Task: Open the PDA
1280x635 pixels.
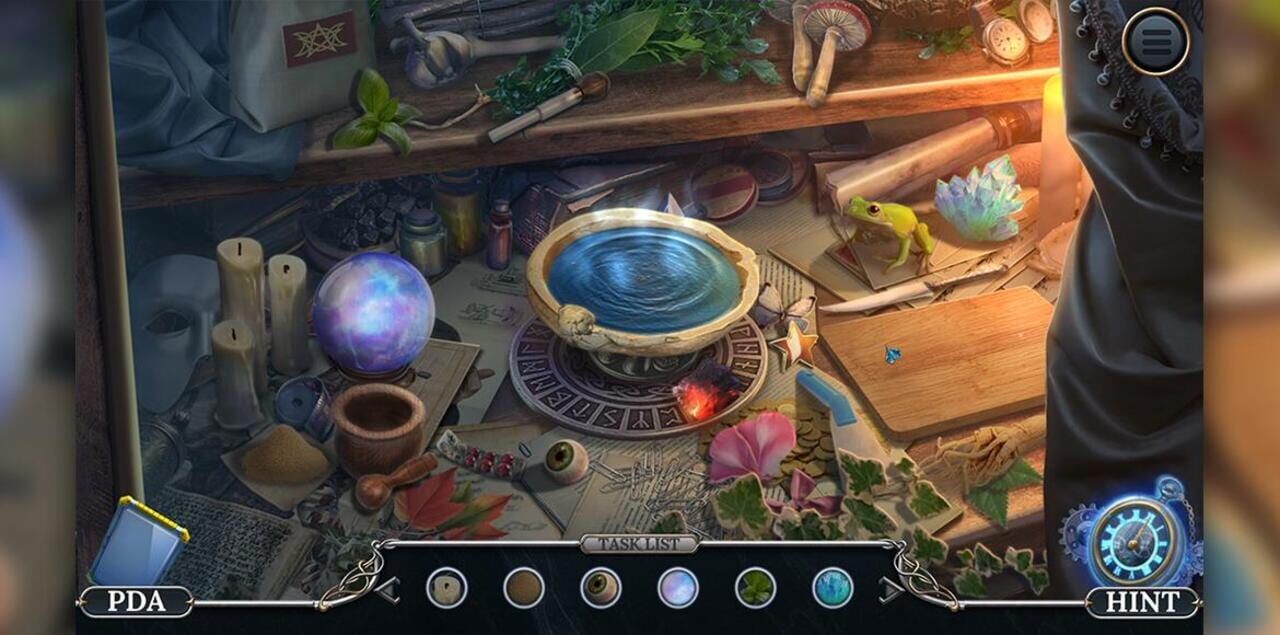Action: pos(135,601)
